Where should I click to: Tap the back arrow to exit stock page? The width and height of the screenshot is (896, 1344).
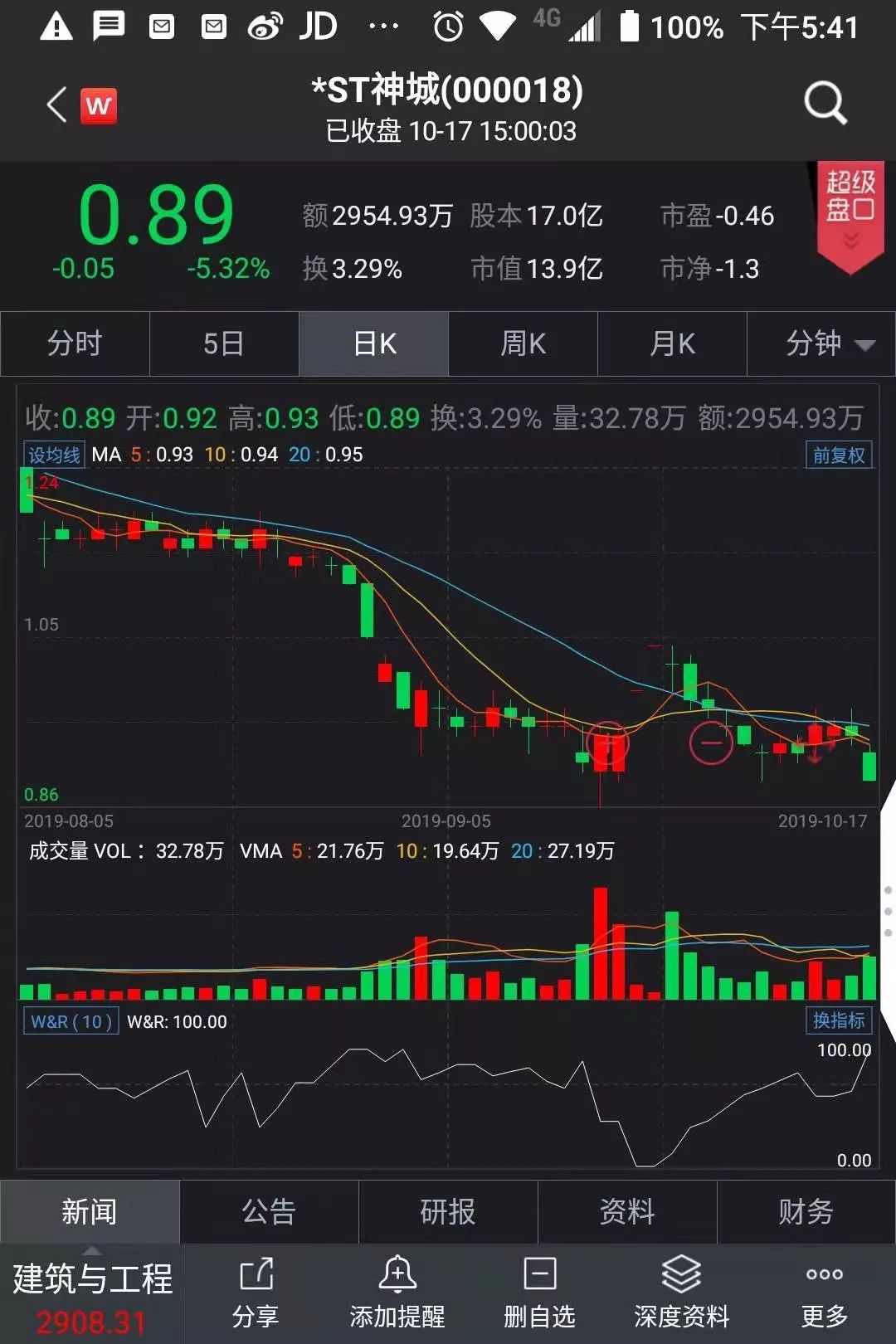pyautogui.click(x=55, y=106)
